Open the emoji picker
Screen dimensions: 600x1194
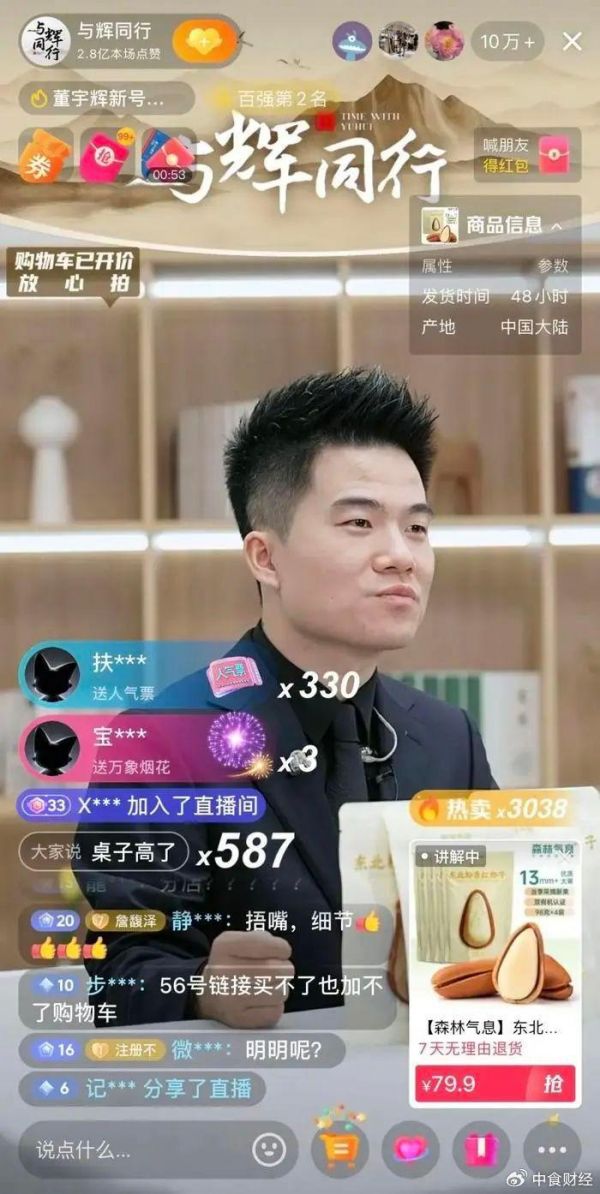[x=268, y=1149]
